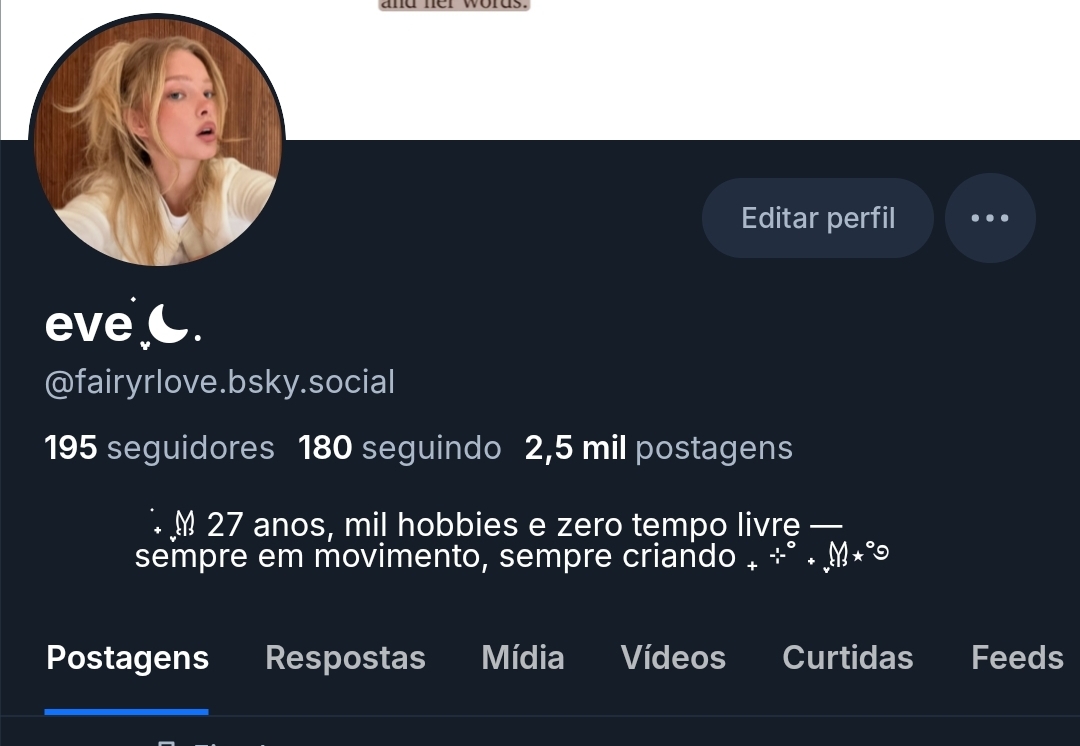The width and height of the screenshot is (1080, 746).
Task: Switch to the Curtidas tab
Action: 847,658
